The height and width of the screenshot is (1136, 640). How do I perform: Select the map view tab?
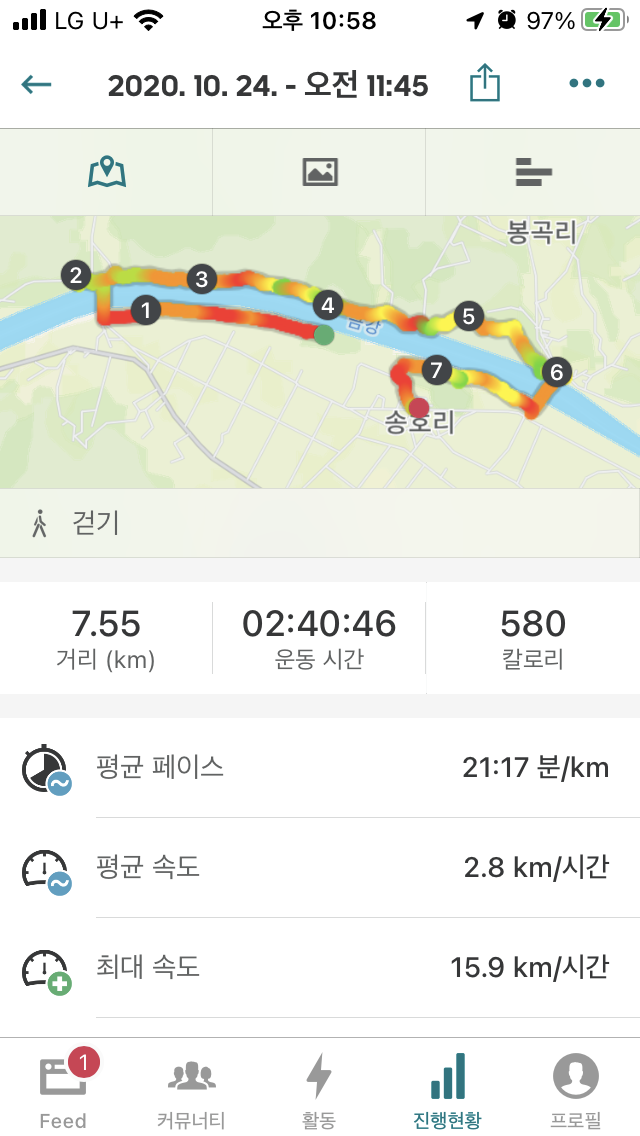click(x=107, y=172)
